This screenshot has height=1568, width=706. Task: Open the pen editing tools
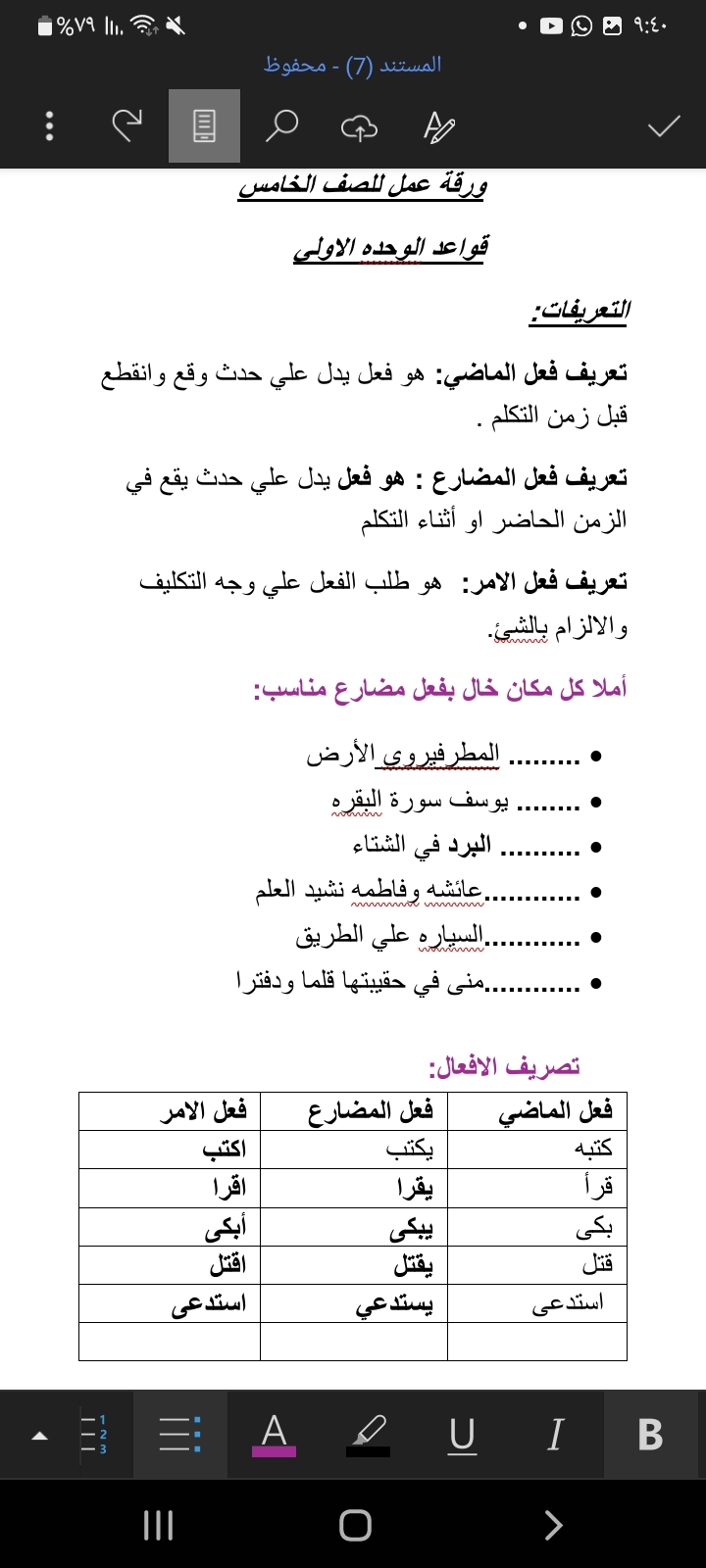pyautogui.click(x=438, y=126)
